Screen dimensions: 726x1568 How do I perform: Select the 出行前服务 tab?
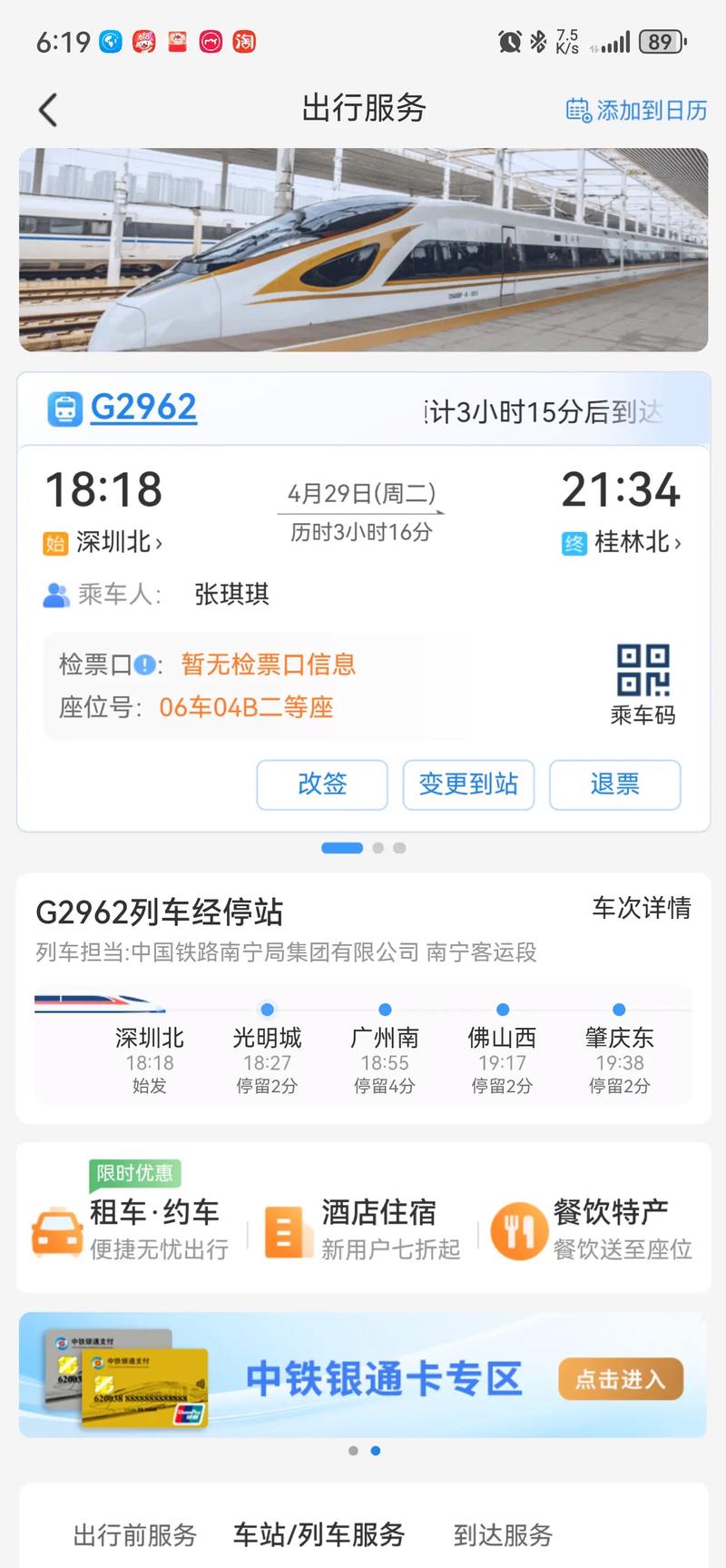tap(134, 1534)
